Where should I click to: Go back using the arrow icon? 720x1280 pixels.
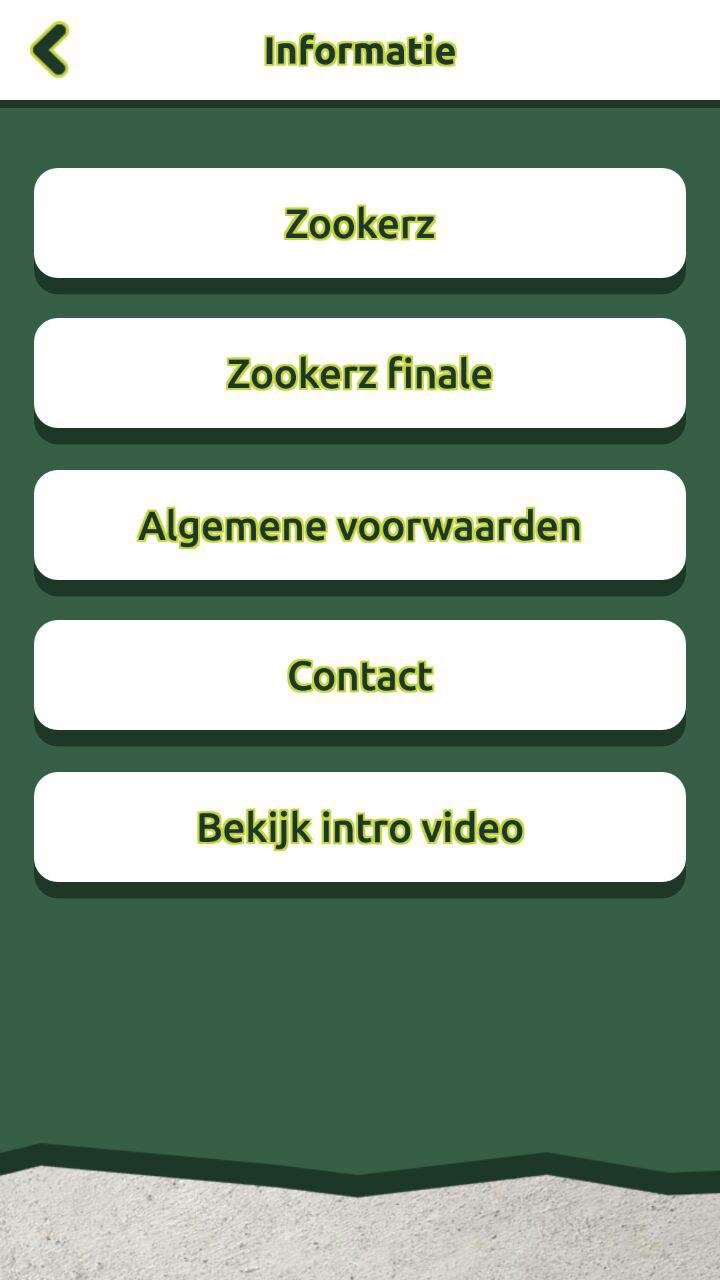click(x=50, y=50)
